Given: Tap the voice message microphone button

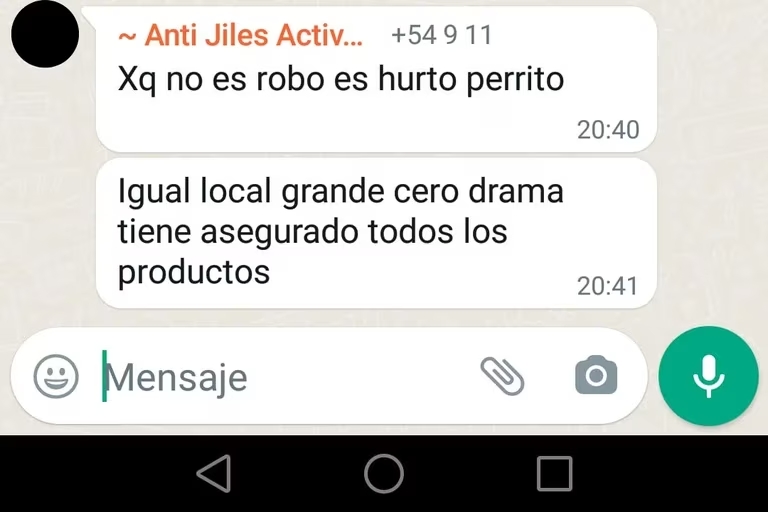Looking at the screenshot, I should pyautogui.click(x=709, y=376).
